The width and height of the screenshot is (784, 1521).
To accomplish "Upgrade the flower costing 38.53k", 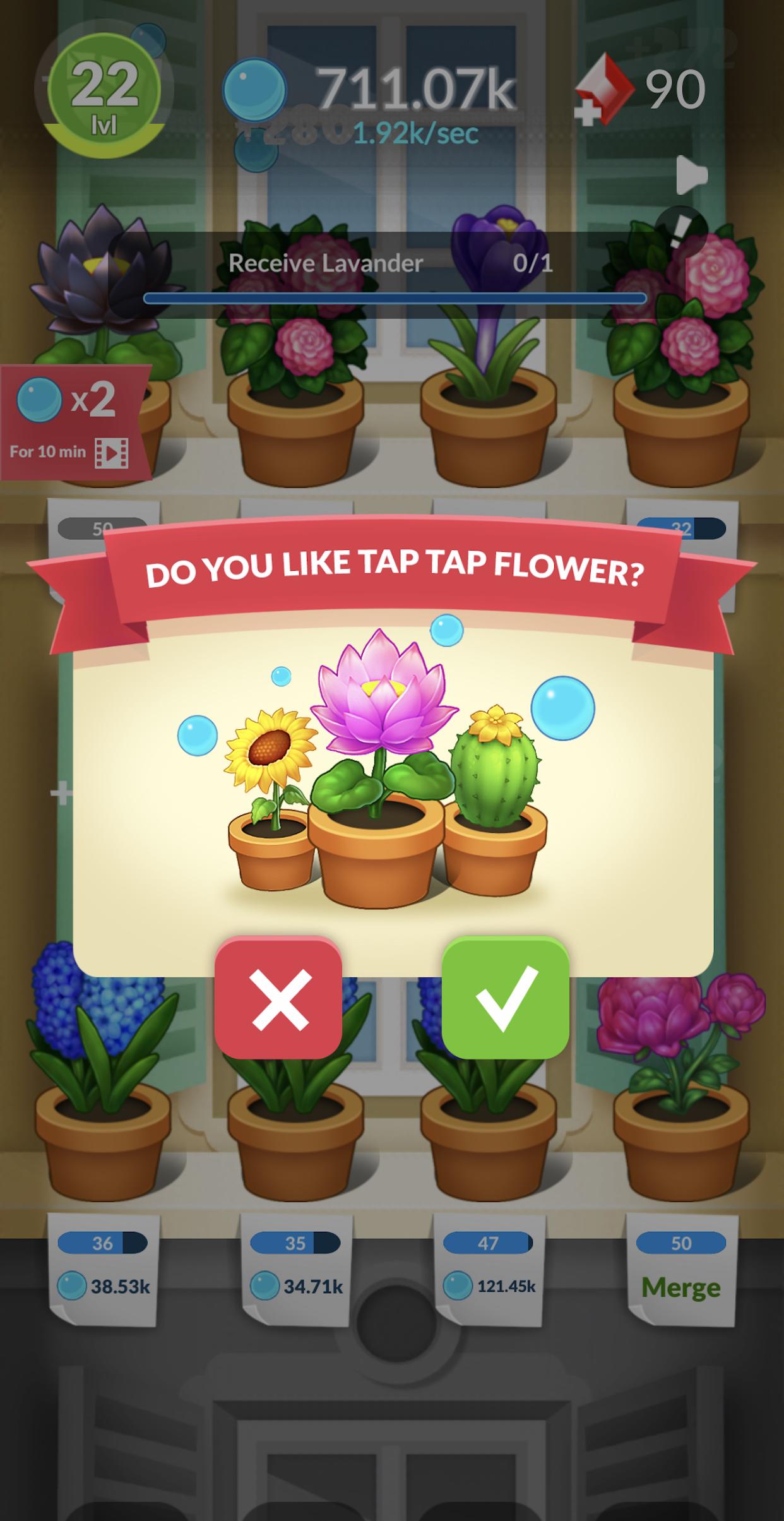I will click(104, 1269).
